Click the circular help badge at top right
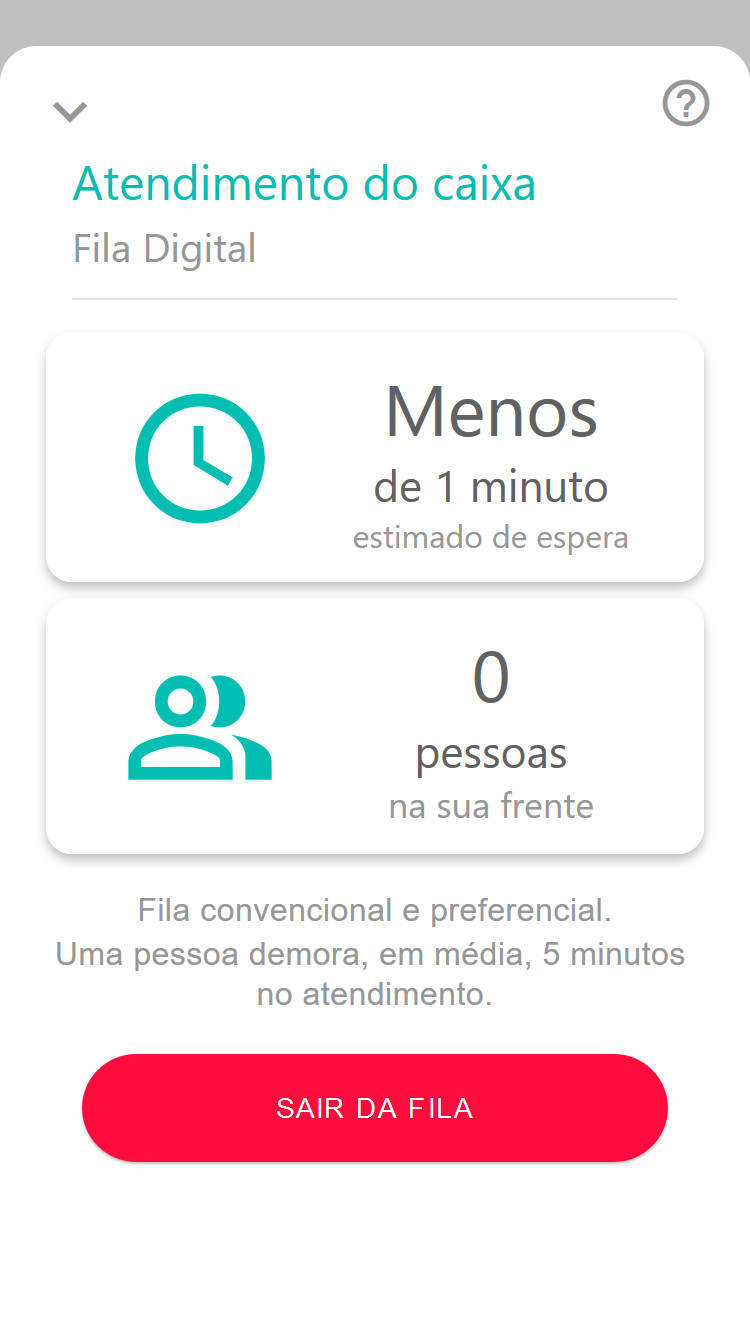750x1334 pixels. coord(685,103)
